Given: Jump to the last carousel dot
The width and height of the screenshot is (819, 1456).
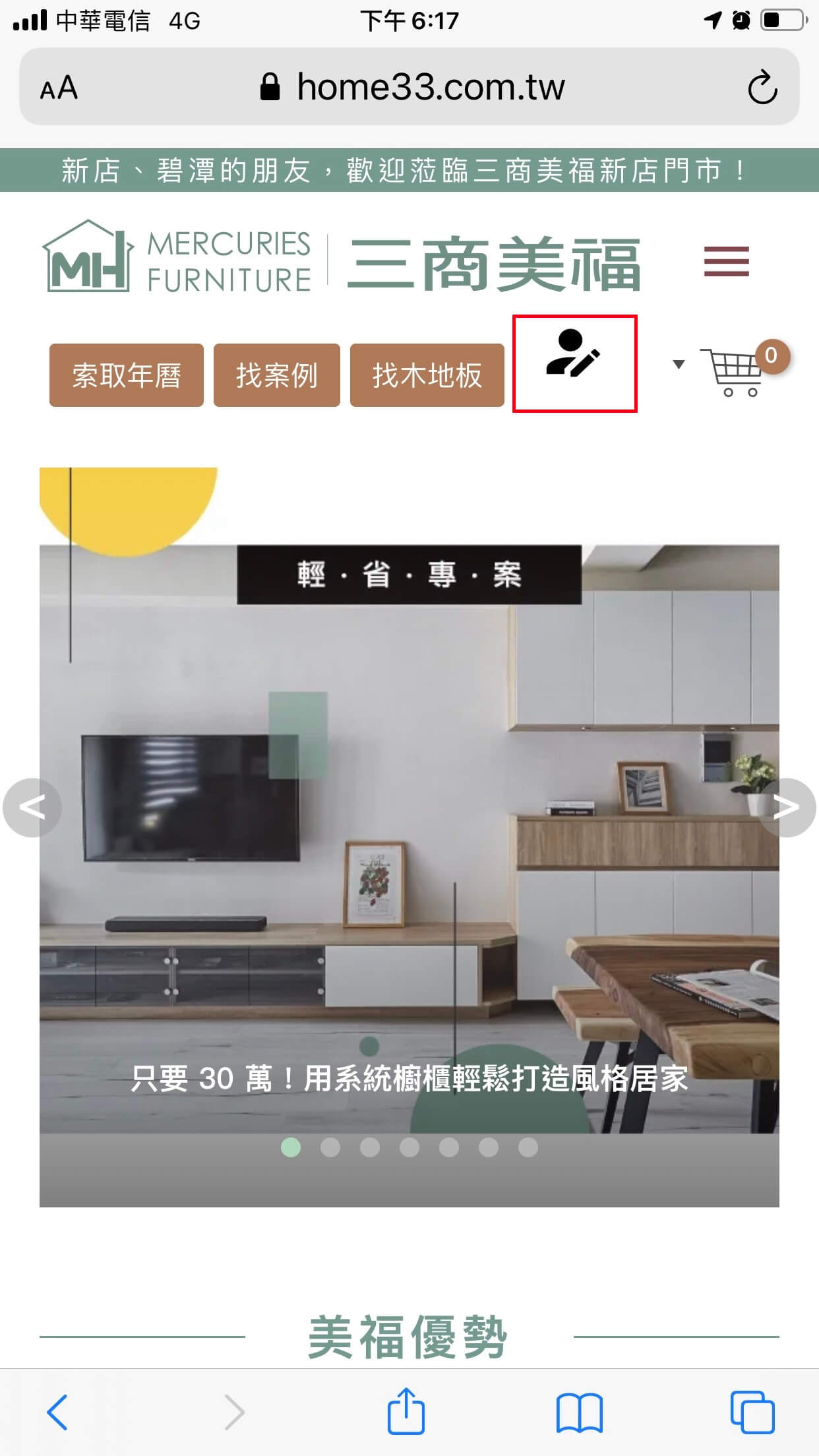Looking at the screenshot, I should coord(528,1147).
